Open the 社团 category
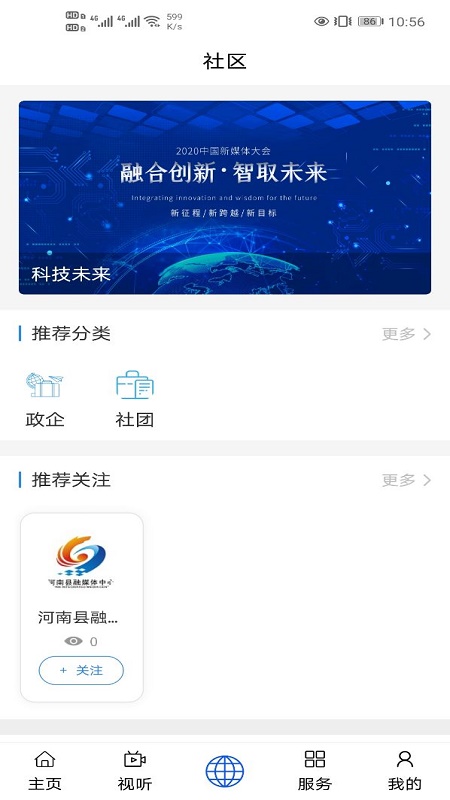Screen dimensions: 450x800 coord(135,399)
